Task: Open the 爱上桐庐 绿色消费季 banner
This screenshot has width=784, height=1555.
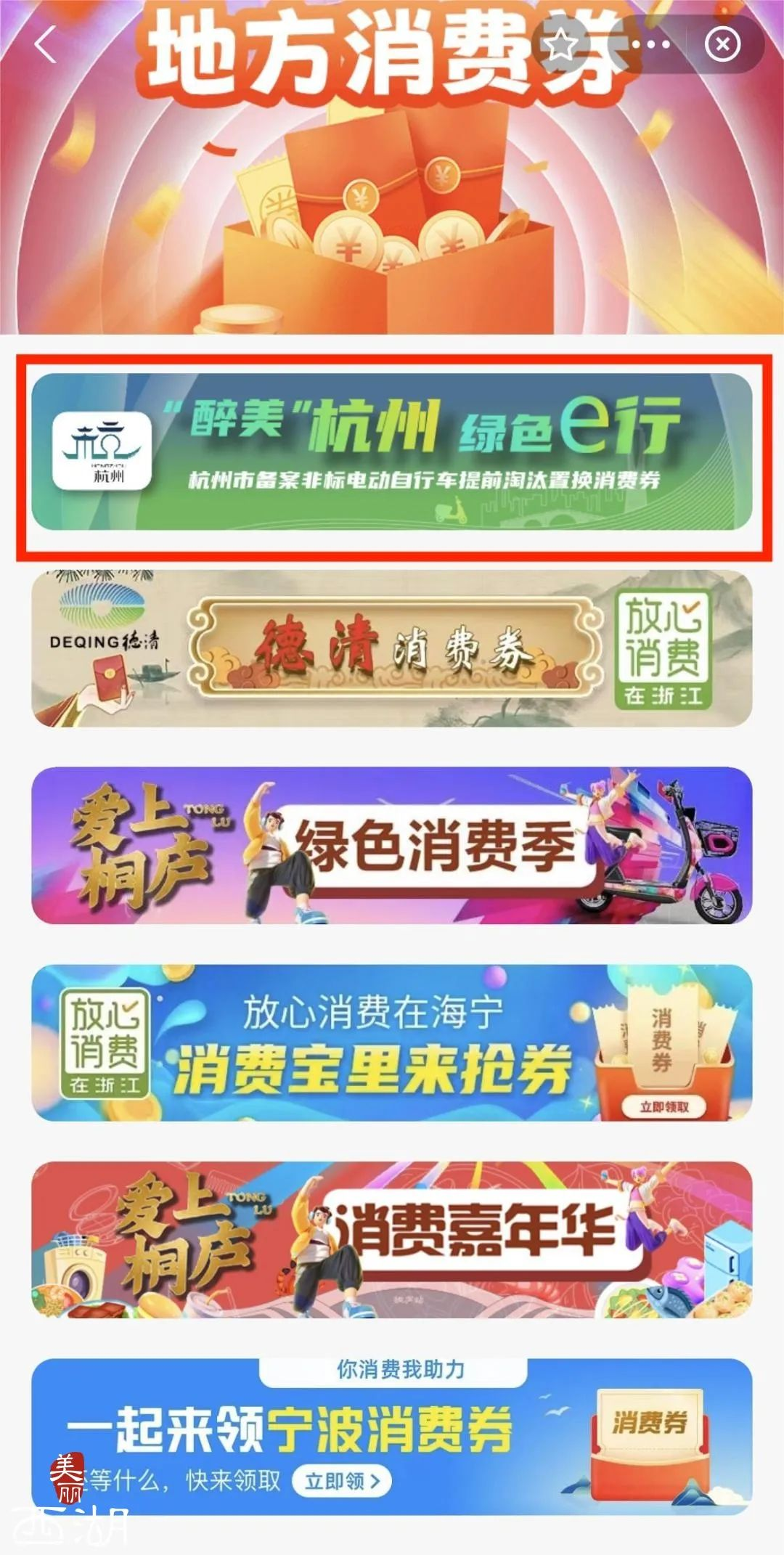Action: click(x=392, y=846)
